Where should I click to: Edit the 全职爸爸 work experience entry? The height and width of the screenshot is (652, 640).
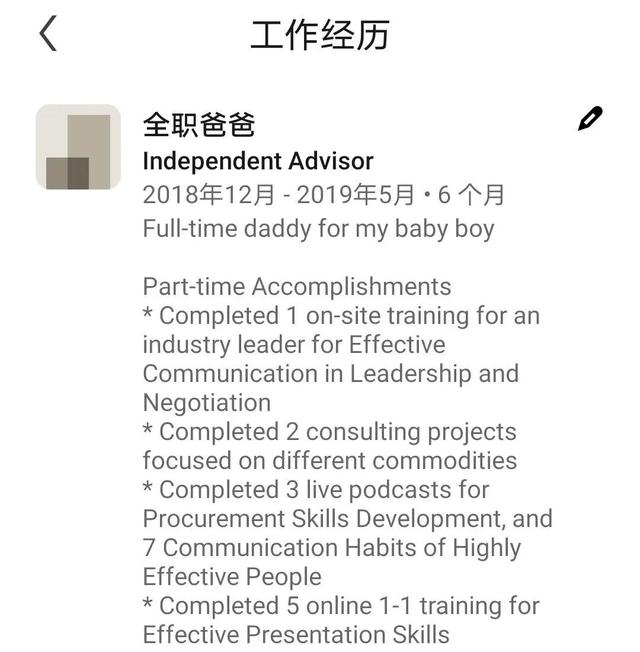click(x=590, y=119)
